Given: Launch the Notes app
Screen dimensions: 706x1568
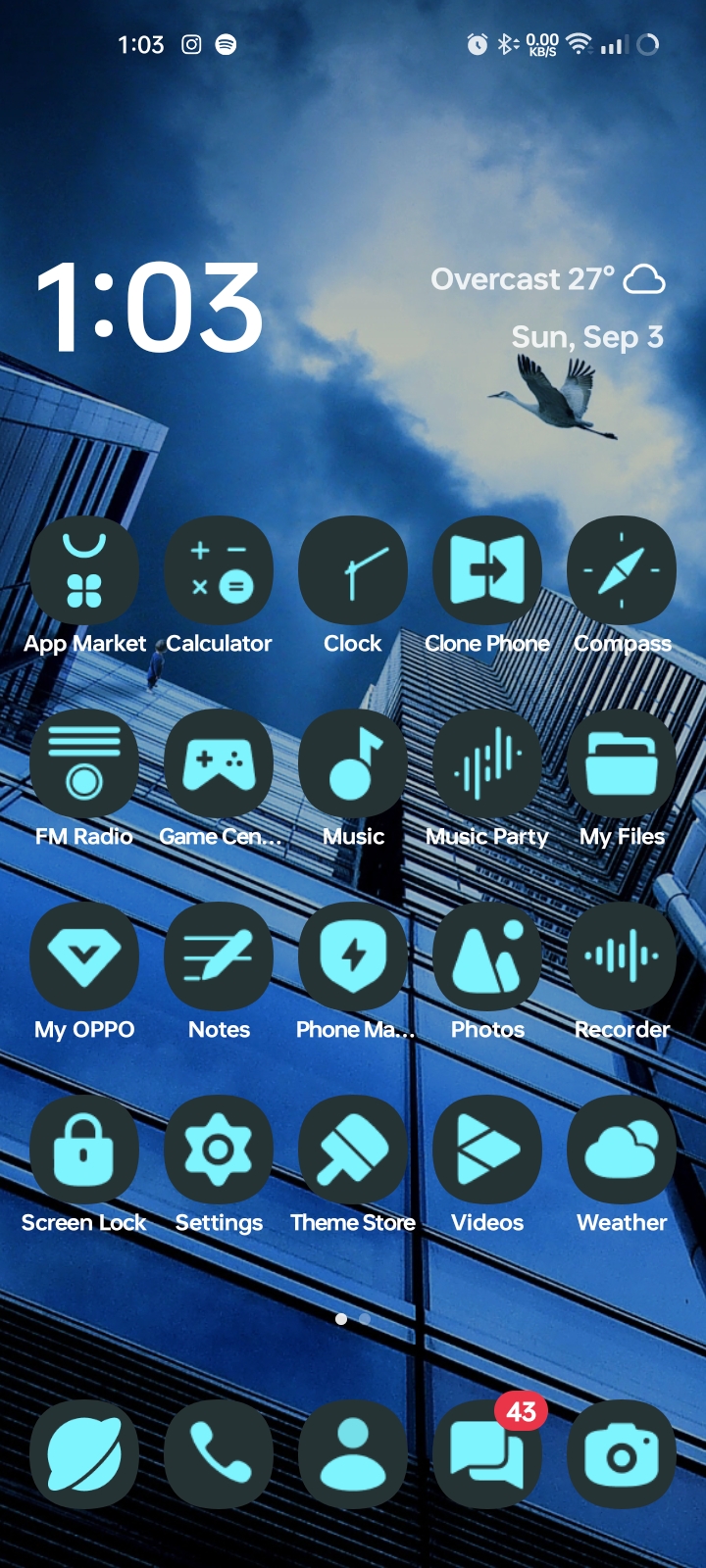Looking at the screenshot, I should point(219,956).
